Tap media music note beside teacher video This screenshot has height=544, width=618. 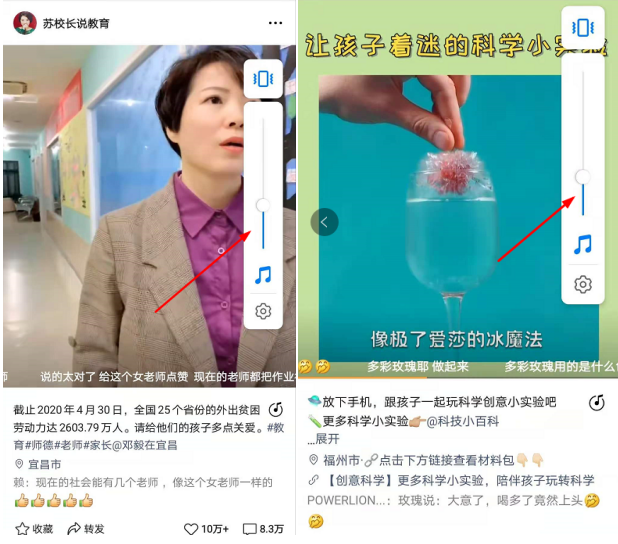point(263,275)
